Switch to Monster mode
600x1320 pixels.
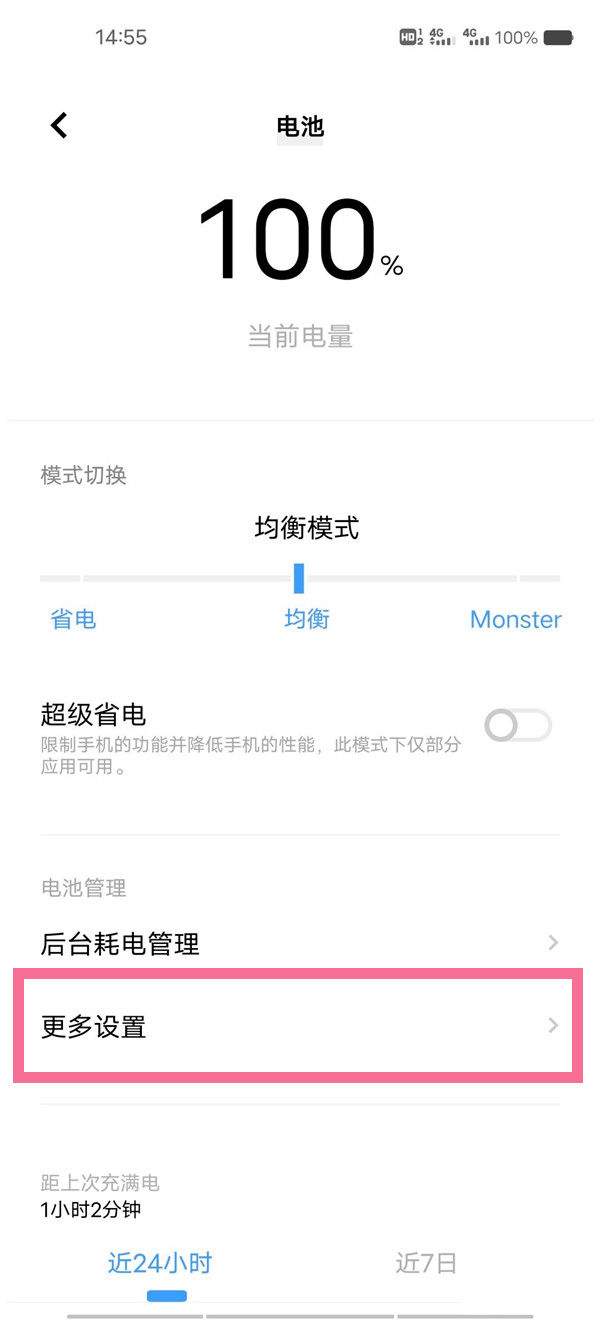515,619
